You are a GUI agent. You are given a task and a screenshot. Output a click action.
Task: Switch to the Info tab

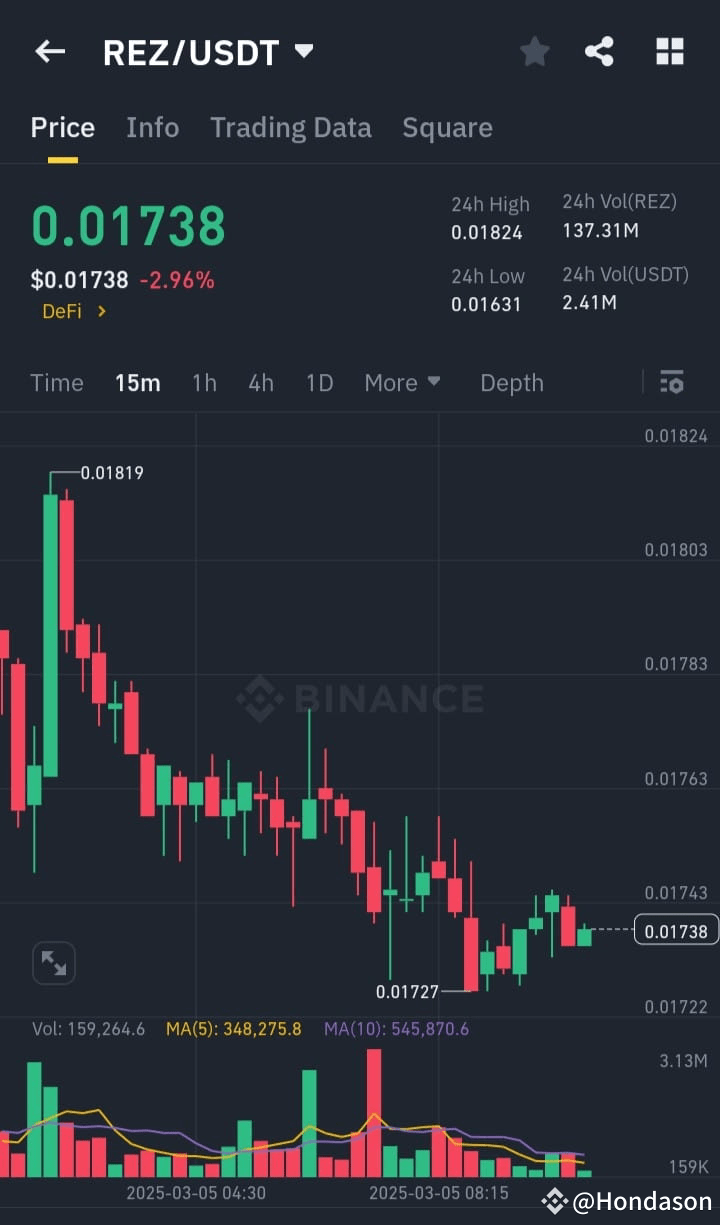pos(152,127)
